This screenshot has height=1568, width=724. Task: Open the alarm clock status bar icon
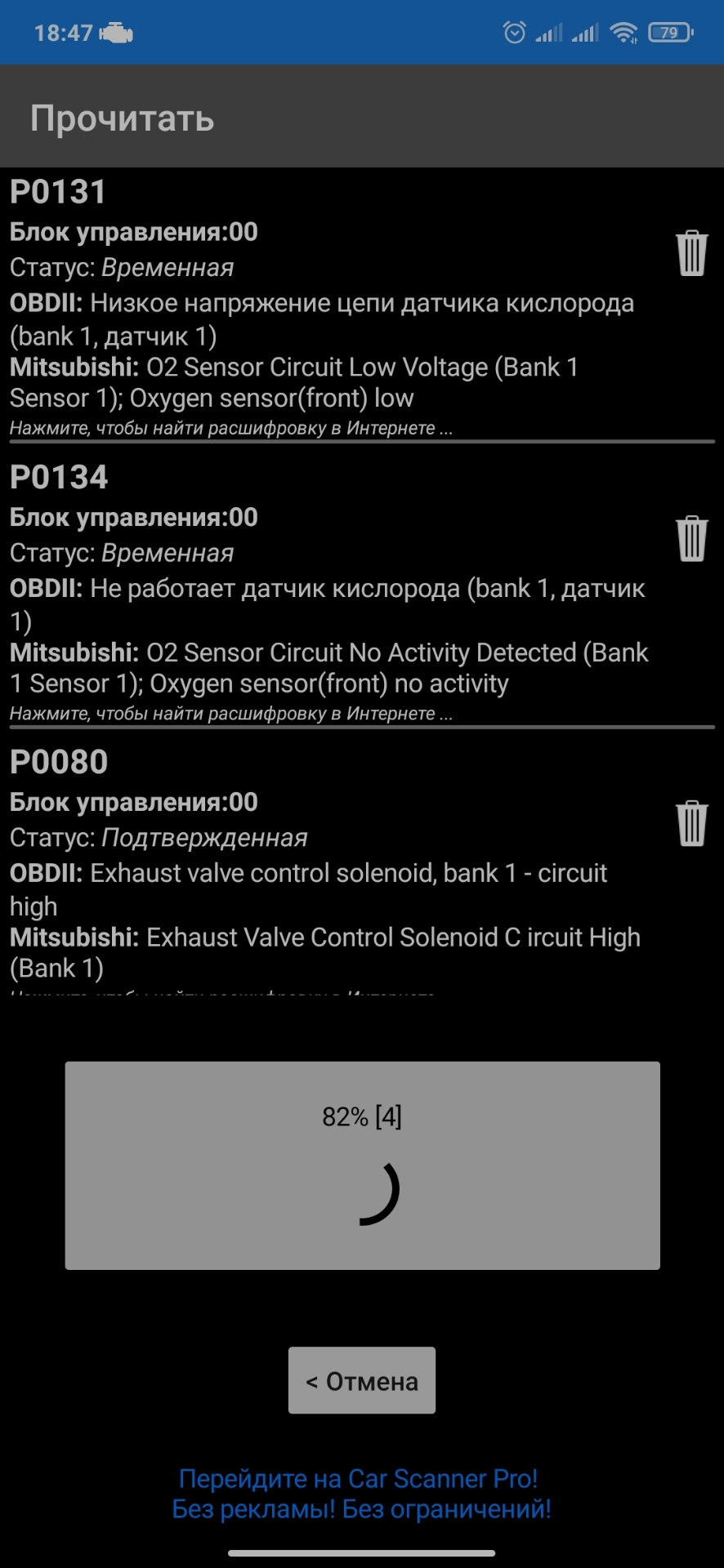click(515, 31)
